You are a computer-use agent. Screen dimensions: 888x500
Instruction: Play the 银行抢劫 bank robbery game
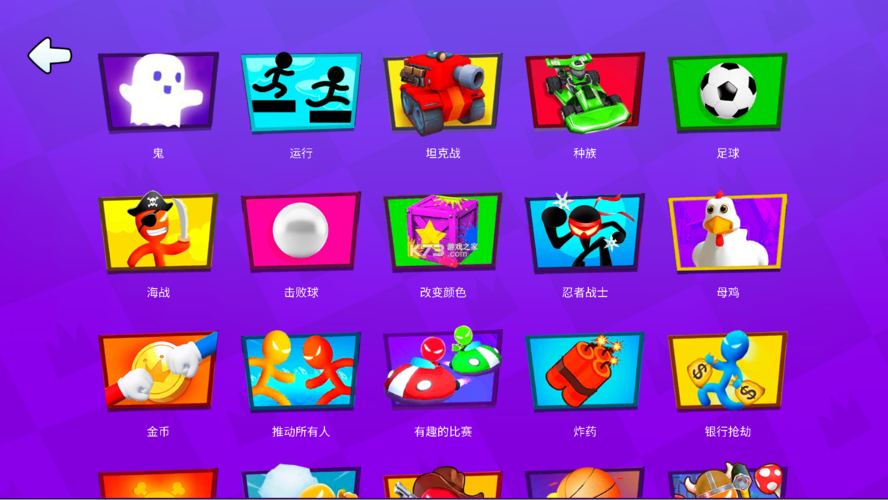(x=727, y=371)
